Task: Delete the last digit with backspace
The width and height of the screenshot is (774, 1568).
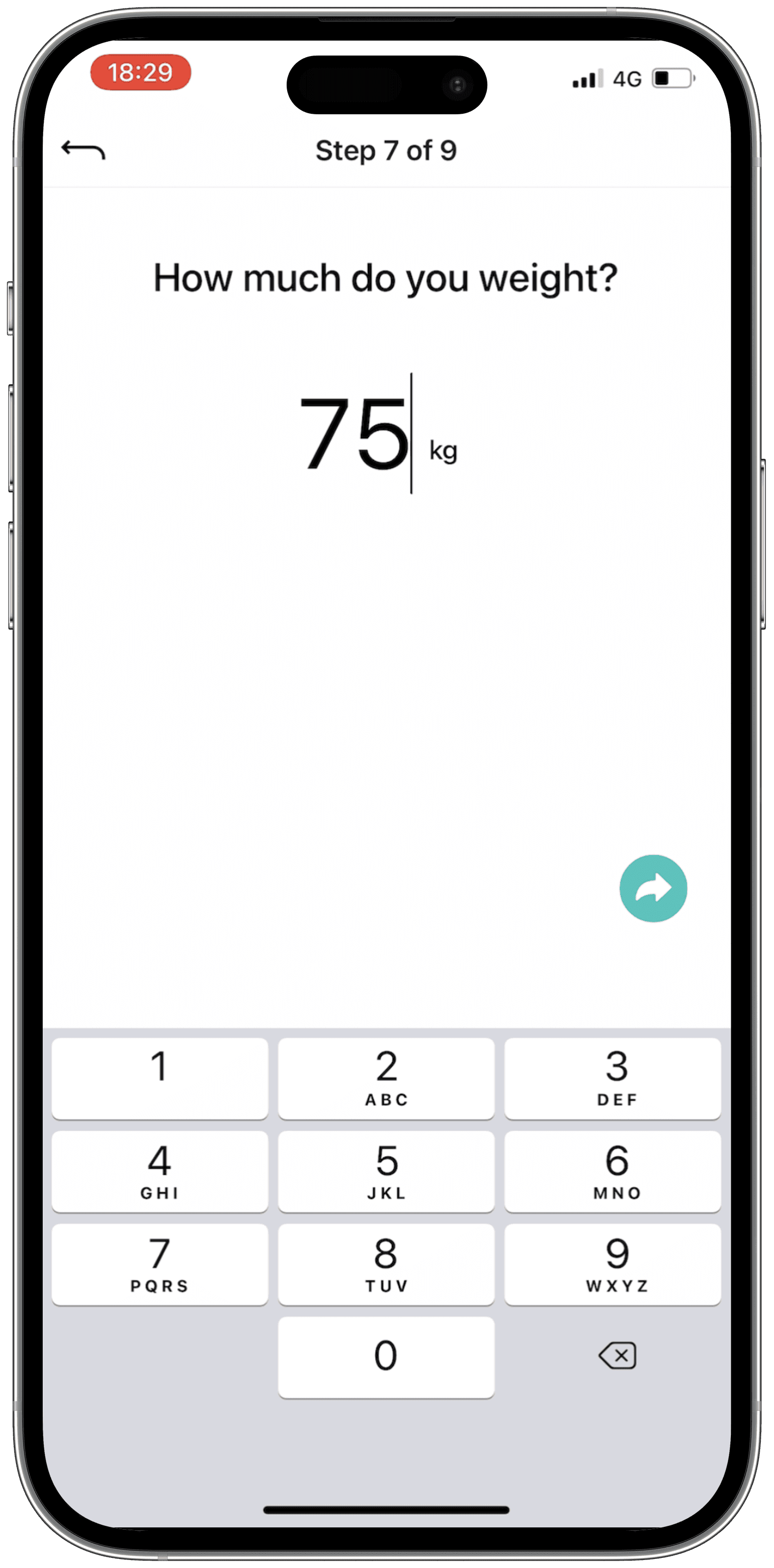Action: click(x=617, y=1356)
